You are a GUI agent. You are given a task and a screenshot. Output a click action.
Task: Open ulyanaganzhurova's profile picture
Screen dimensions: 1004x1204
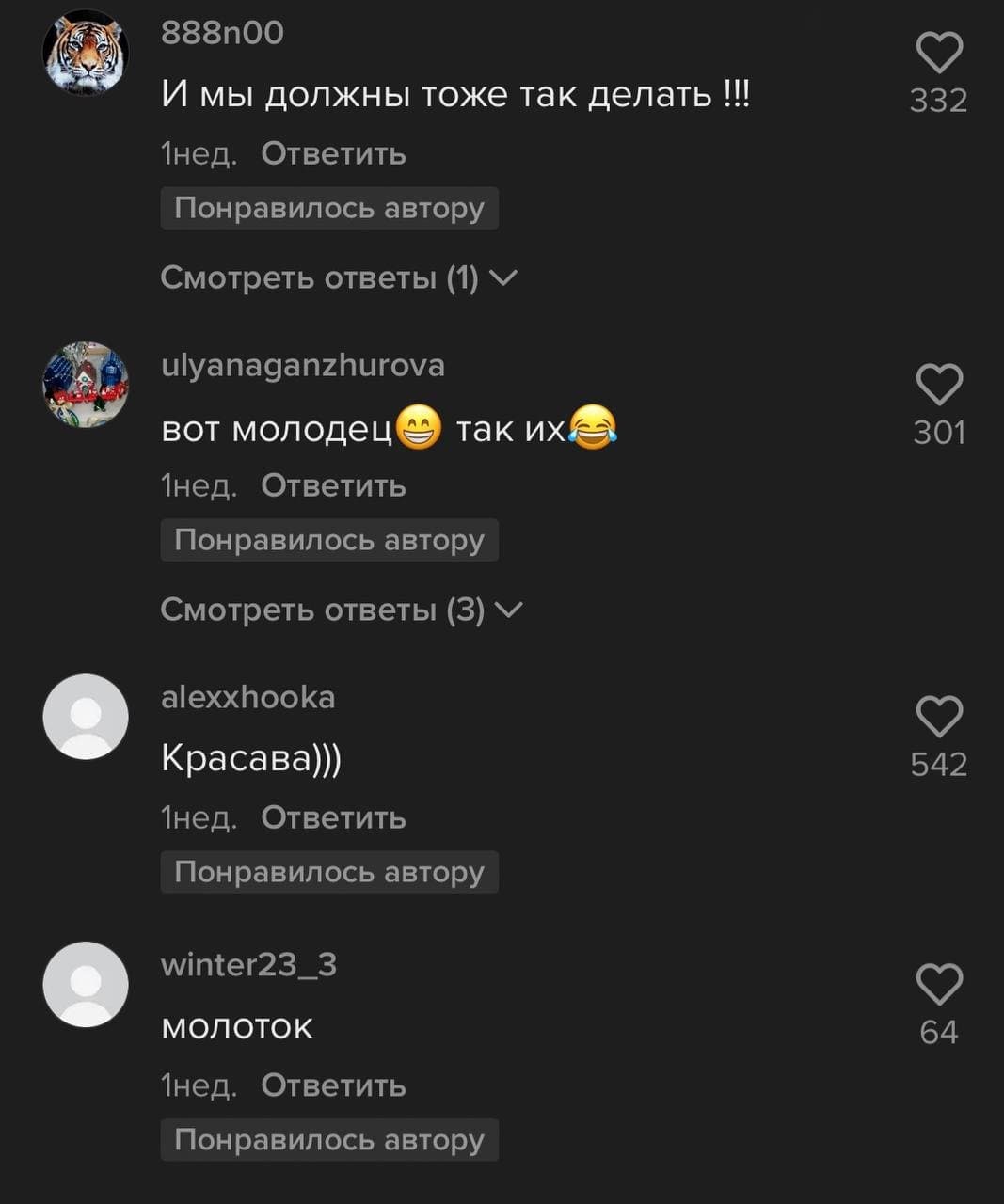click(x=86, y=385)
